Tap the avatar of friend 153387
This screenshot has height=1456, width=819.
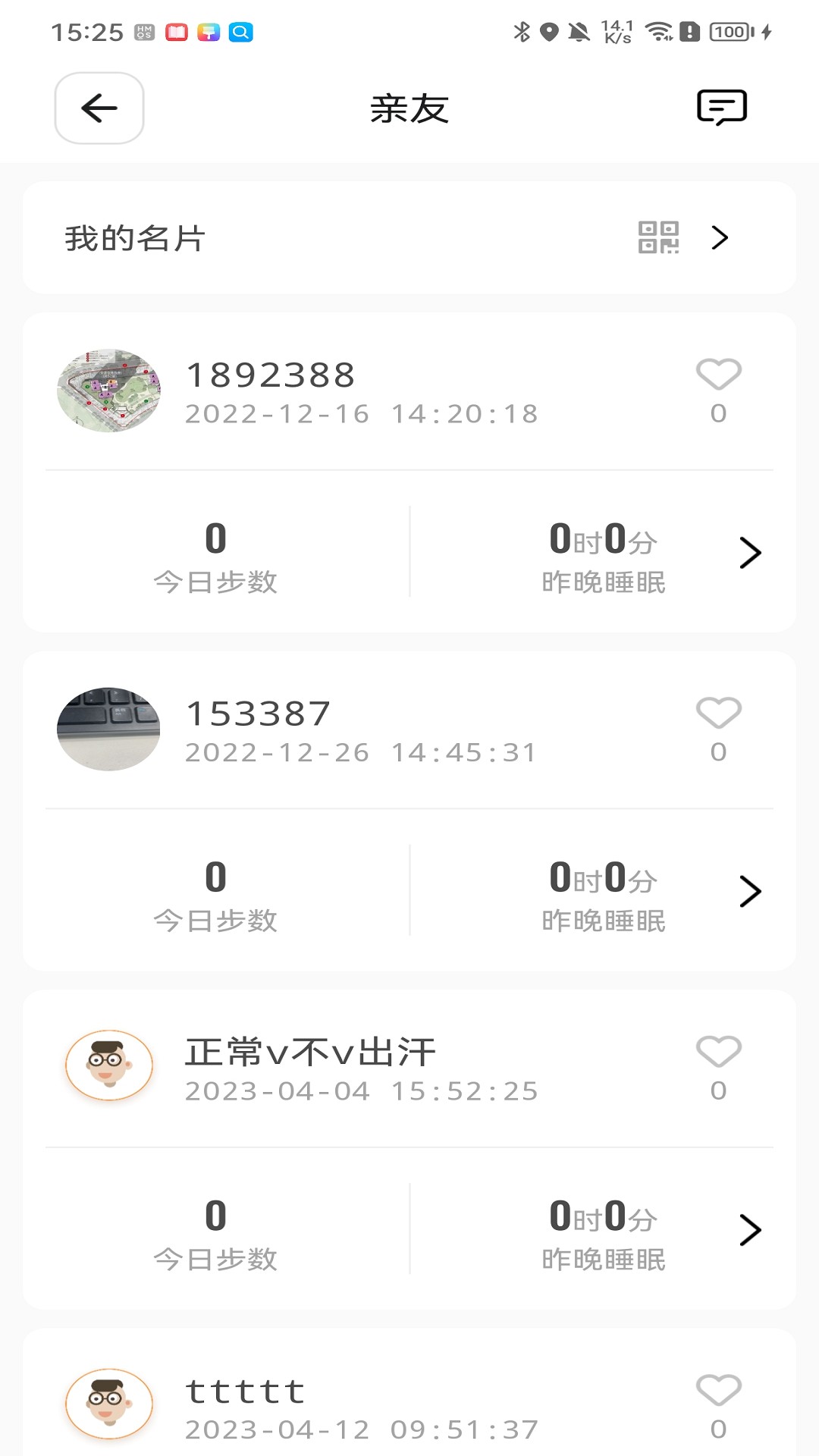[x=109, y=730]
